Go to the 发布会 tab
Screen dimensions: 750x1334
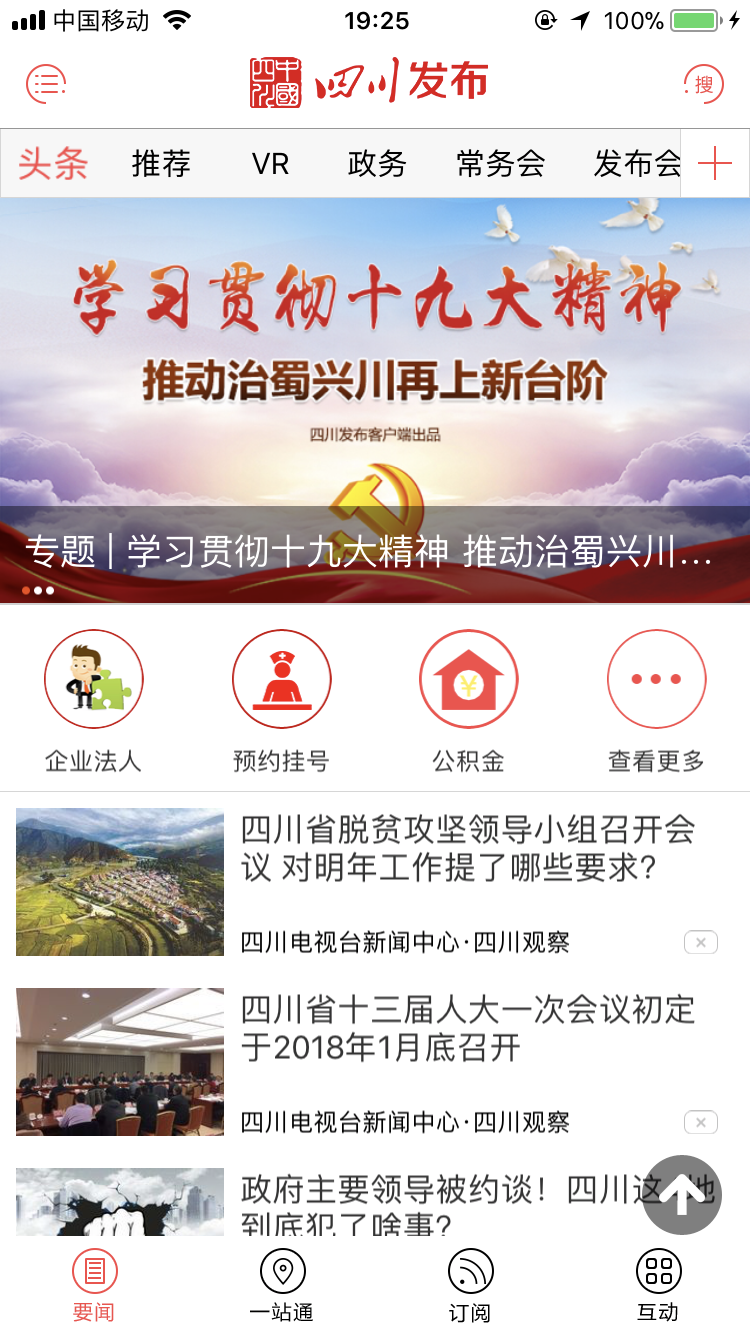click(x=636, y=164)
